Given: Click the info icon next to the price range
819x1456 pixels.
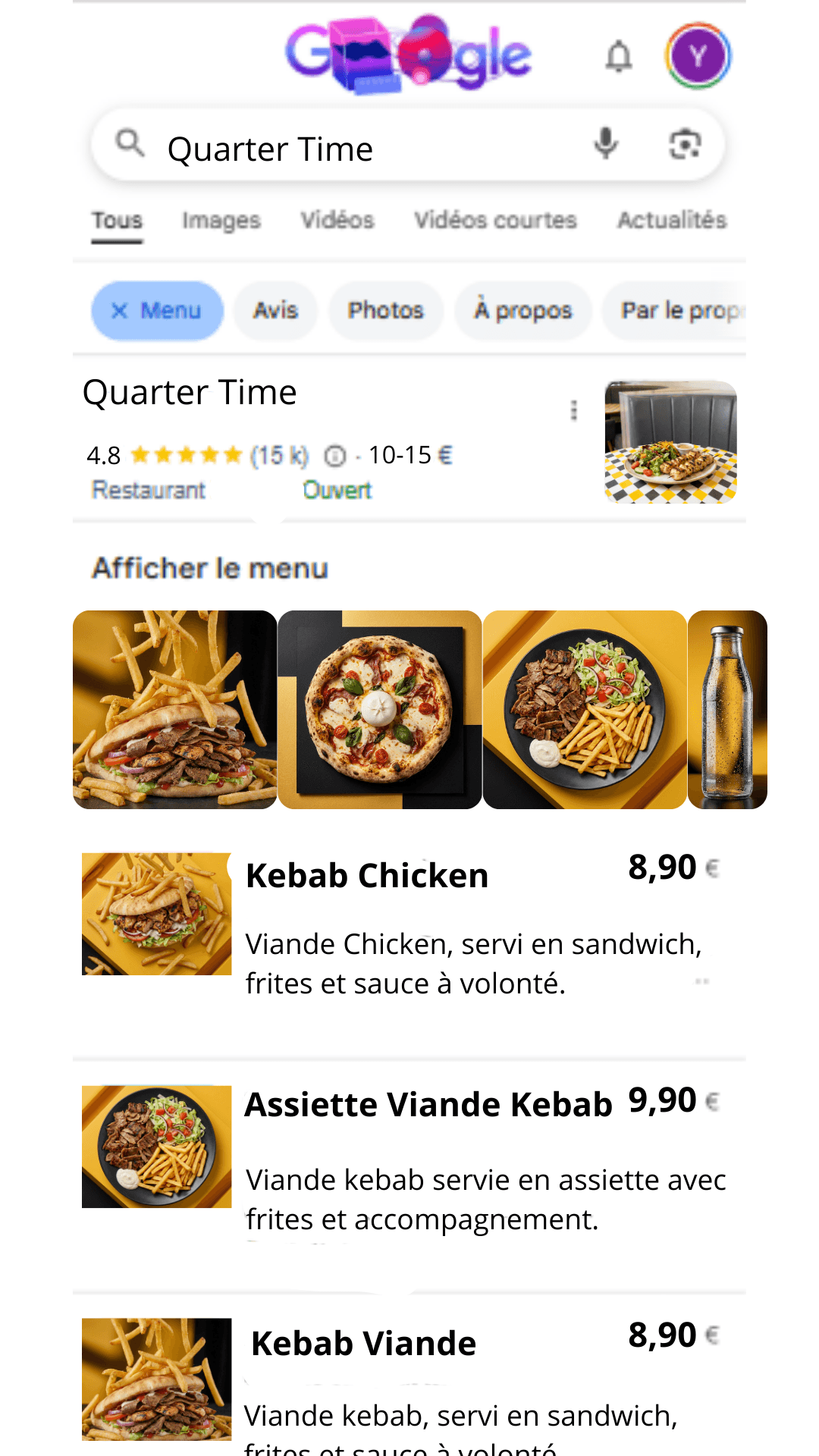Looking at the screenshot, I should pos(334,456).
